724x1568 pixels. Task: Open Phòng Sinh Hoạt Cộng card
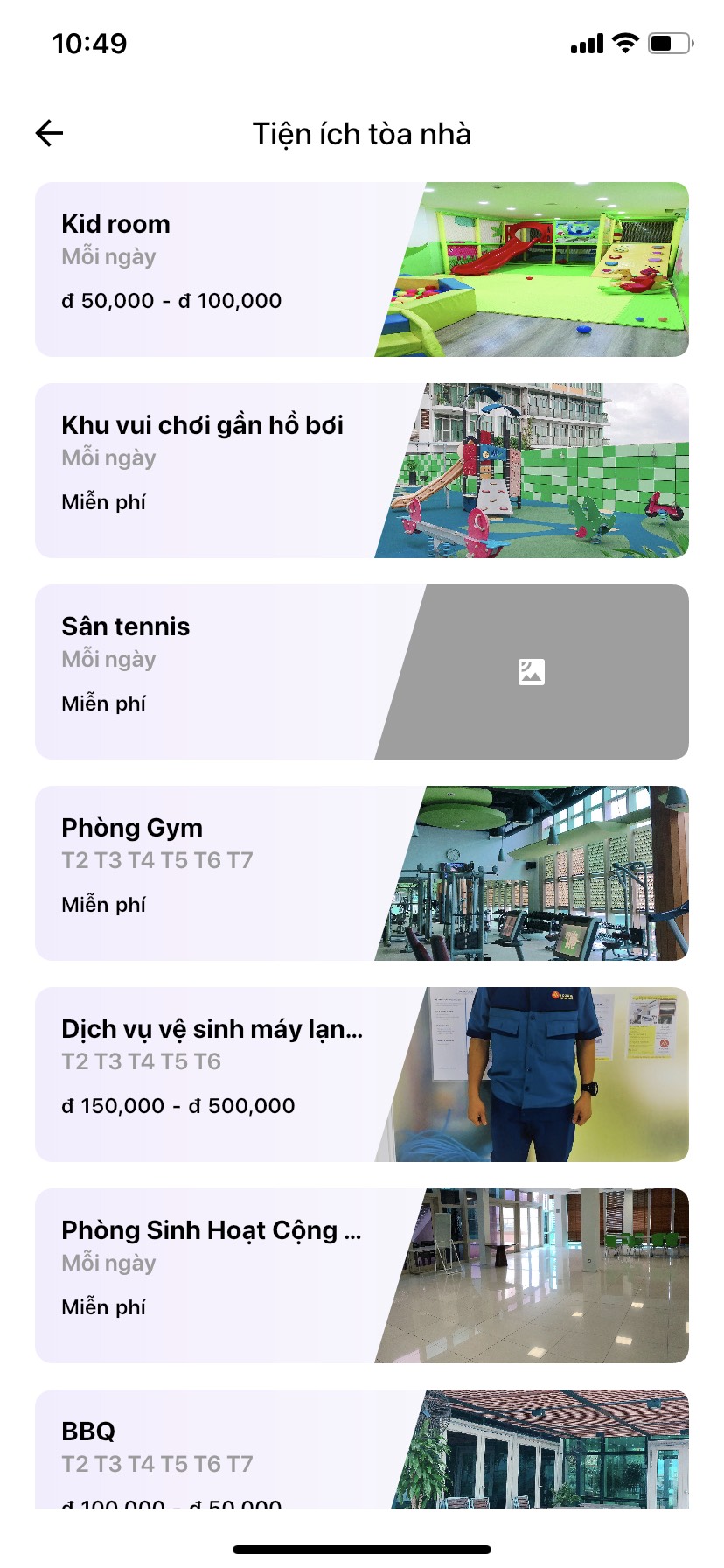click(x=361, y=1276)
